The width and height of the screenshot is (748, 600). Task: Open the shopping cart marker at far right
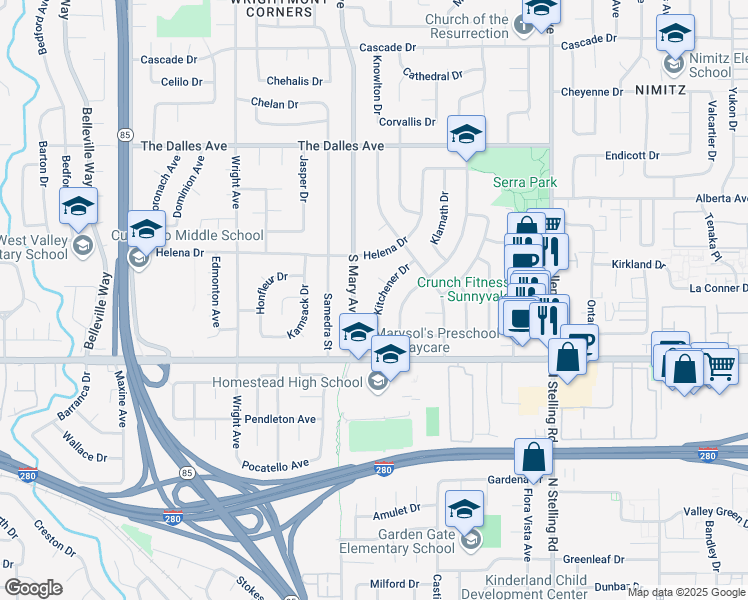click(720, 365)
